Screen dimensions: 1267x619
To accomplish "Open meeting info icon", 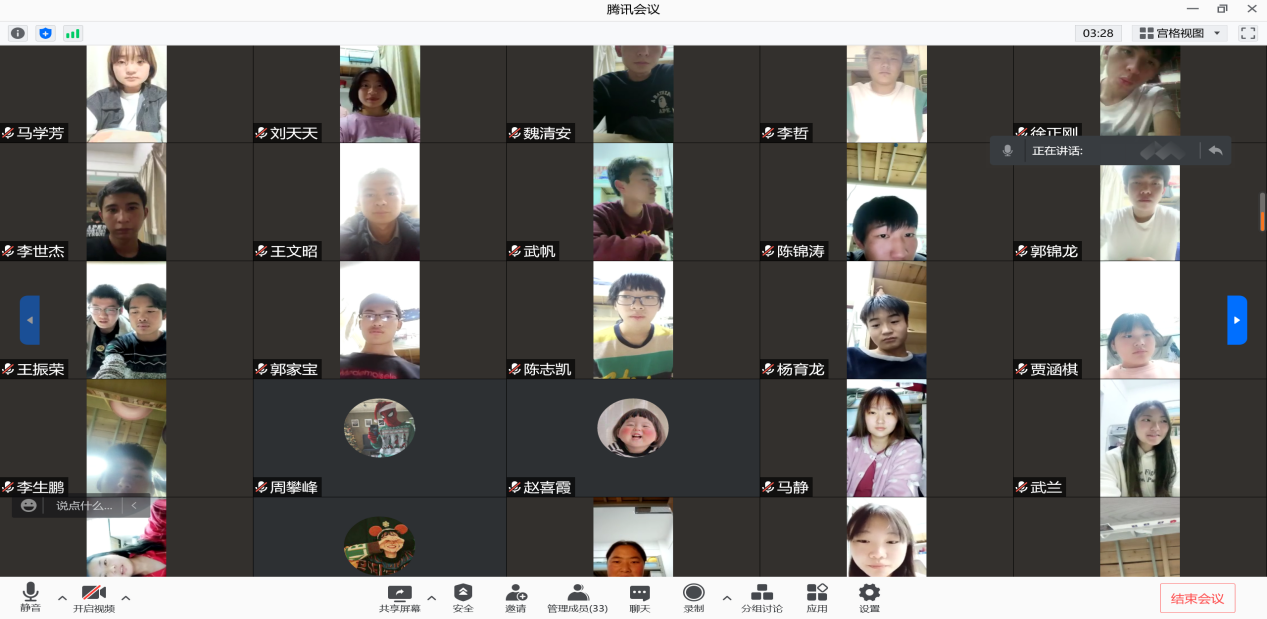I will (17, 33).
